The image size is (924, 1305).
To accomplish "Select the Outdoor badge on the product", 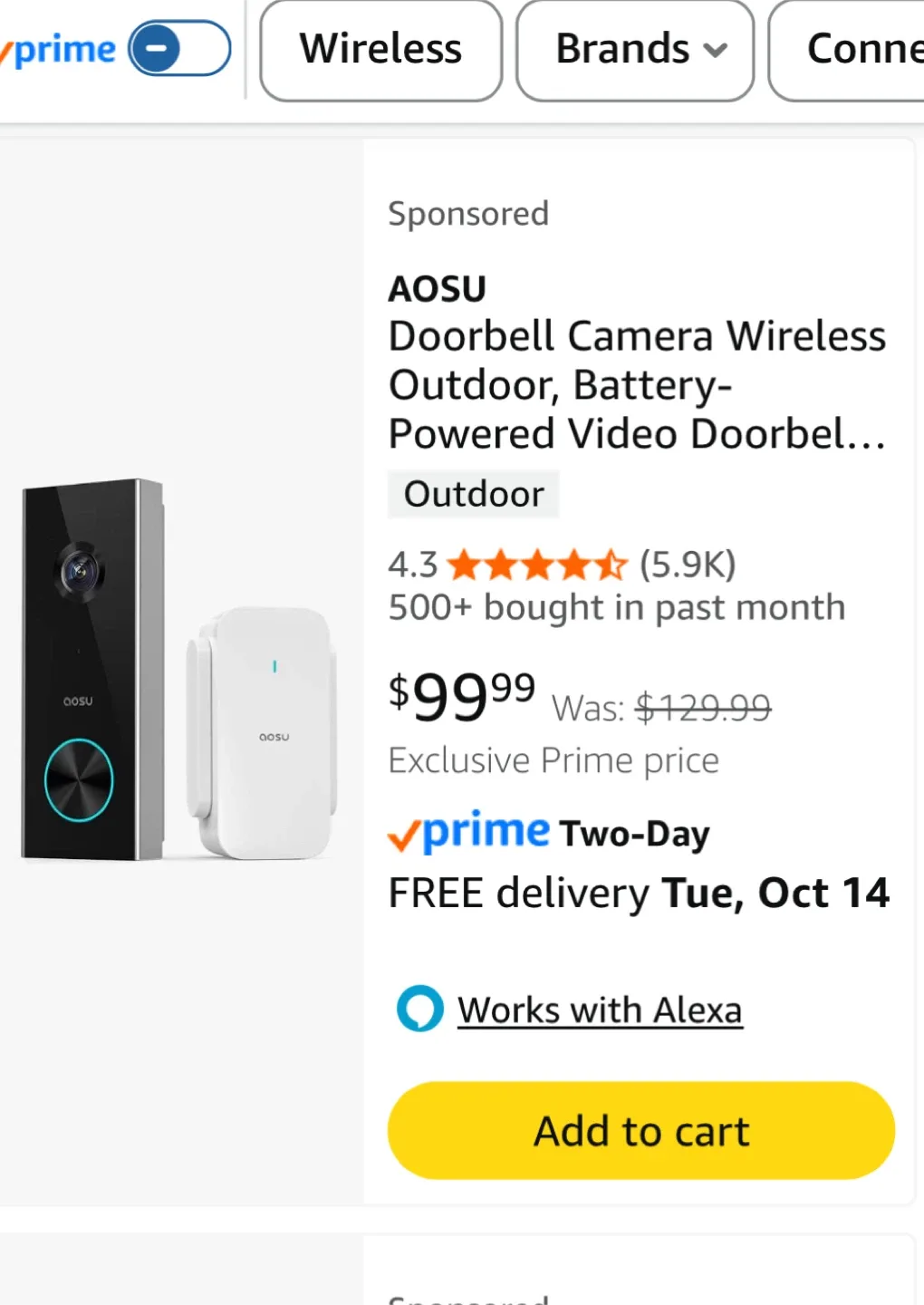I will pos(473,494).
